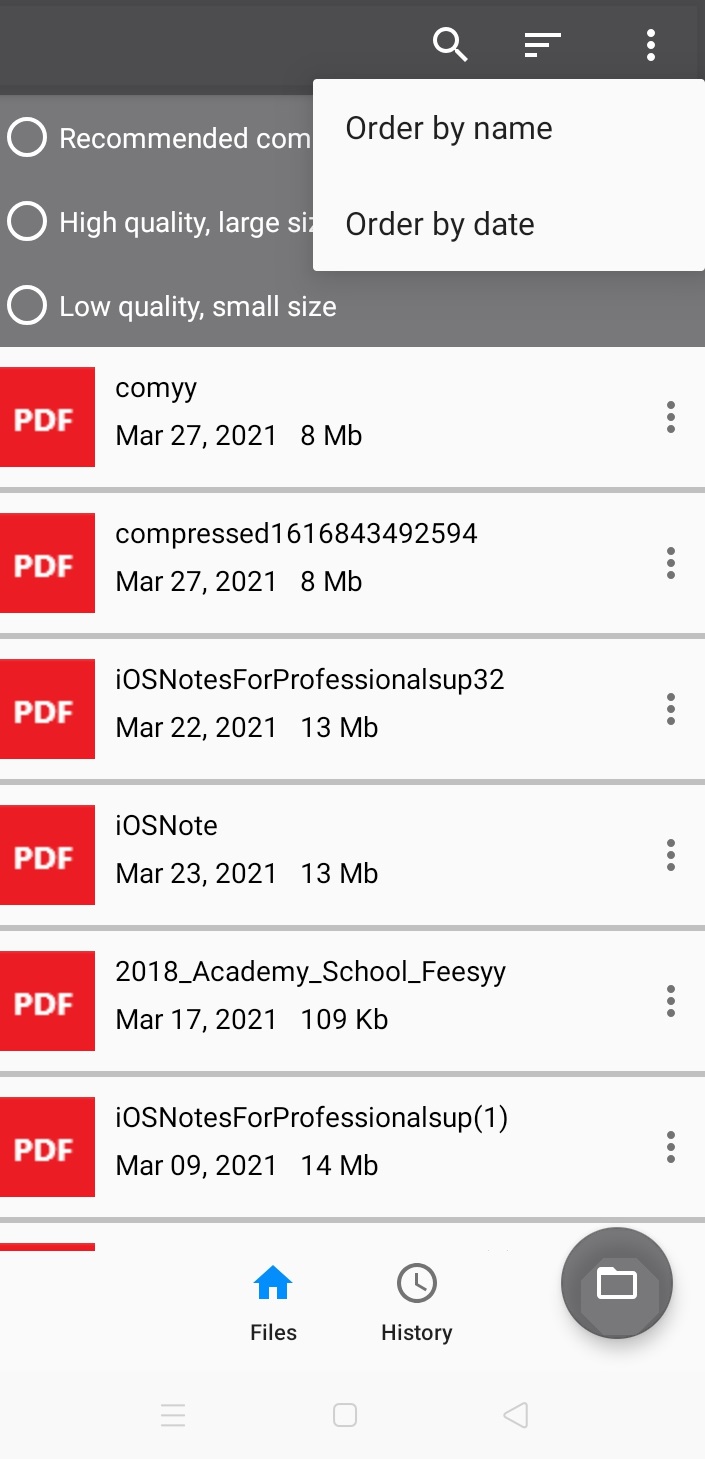Select Order by date option
Screen dimensions: 705x1459
pos(440,224)
